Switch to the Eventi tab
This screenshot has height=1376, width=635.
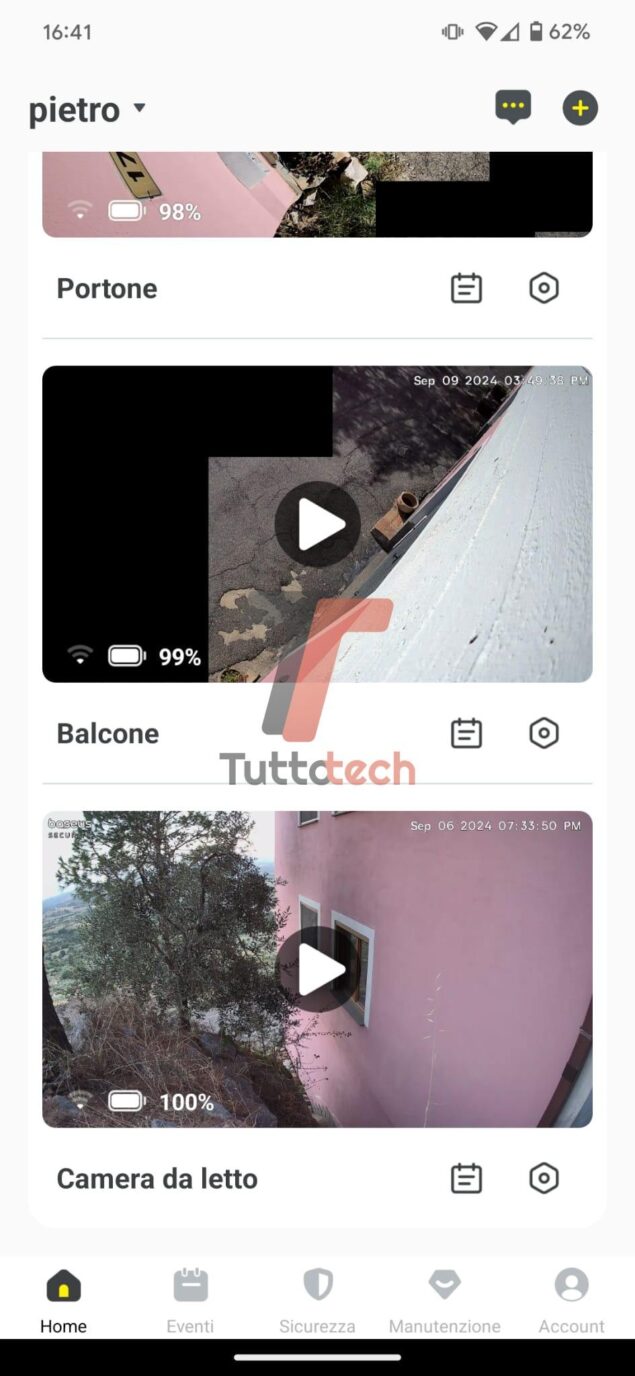190,1300
